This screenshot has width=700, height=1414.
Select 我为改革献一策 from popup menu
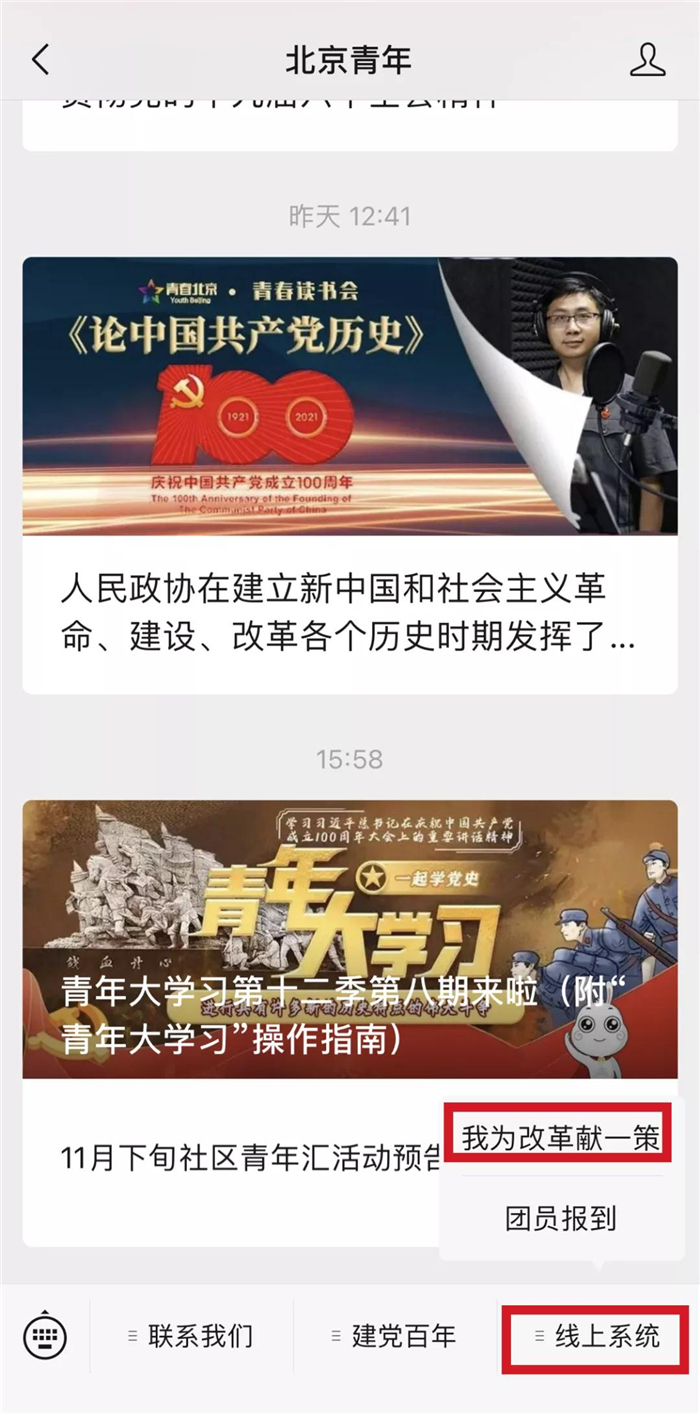(560, 1140)
